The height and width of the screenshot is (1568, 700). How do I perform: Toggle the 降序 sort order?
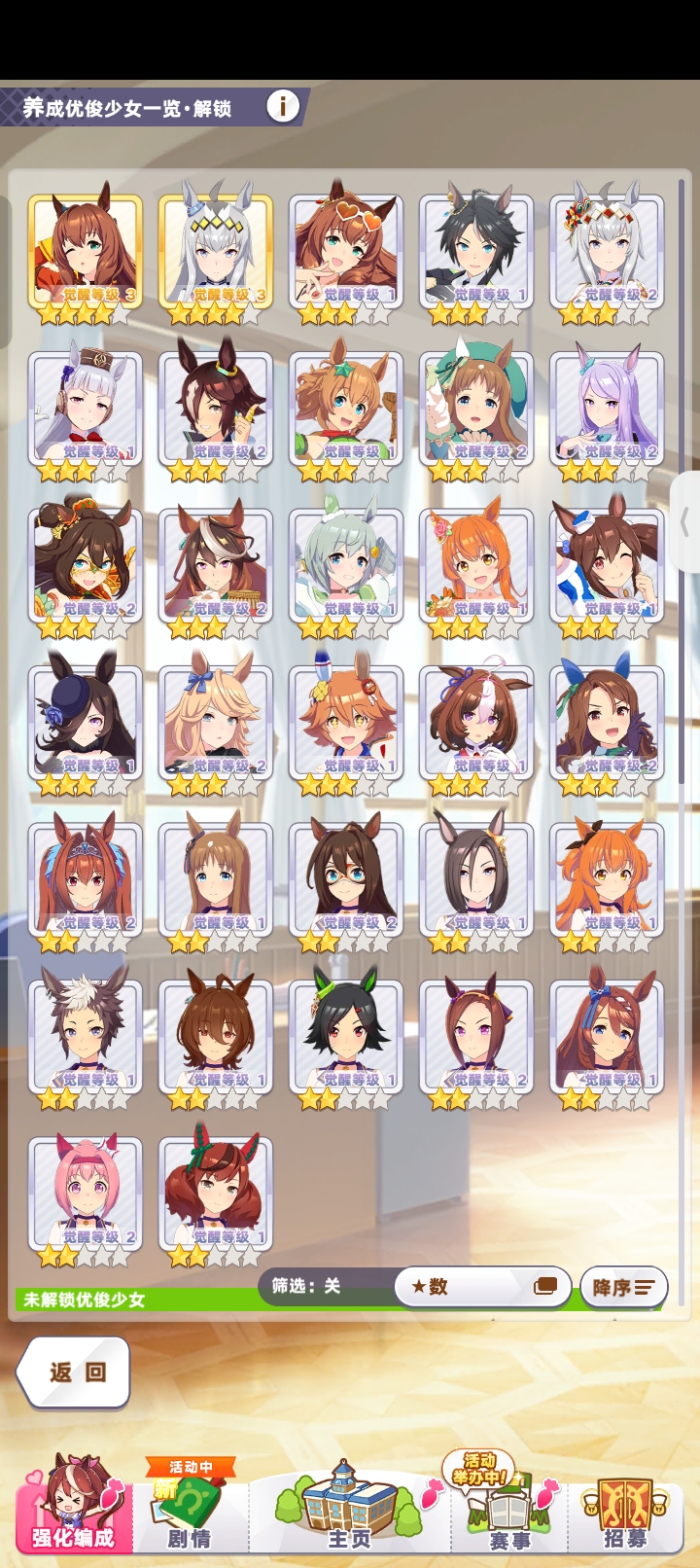tap(623, 1287)
